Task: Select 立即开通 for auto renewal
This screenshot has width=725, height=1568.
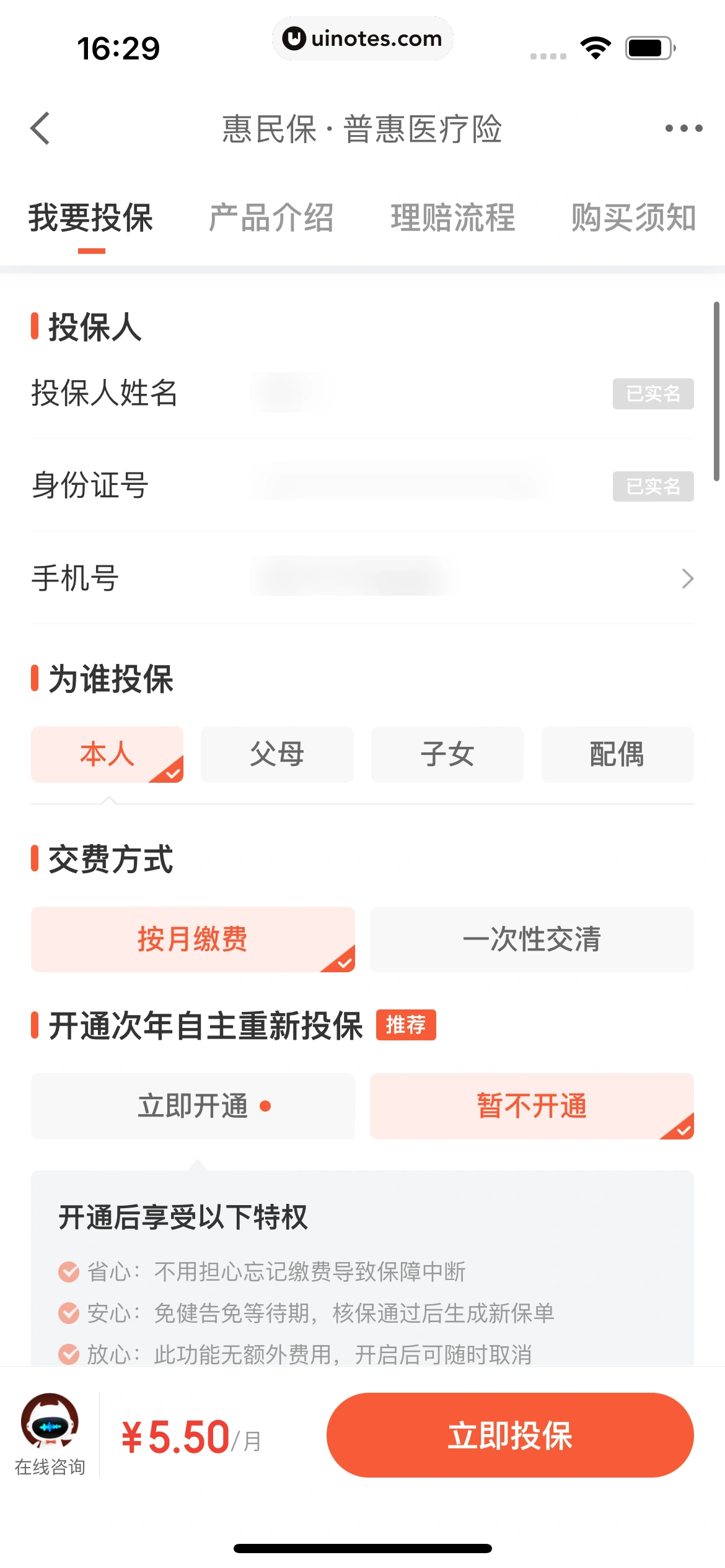Action: 193,1106
